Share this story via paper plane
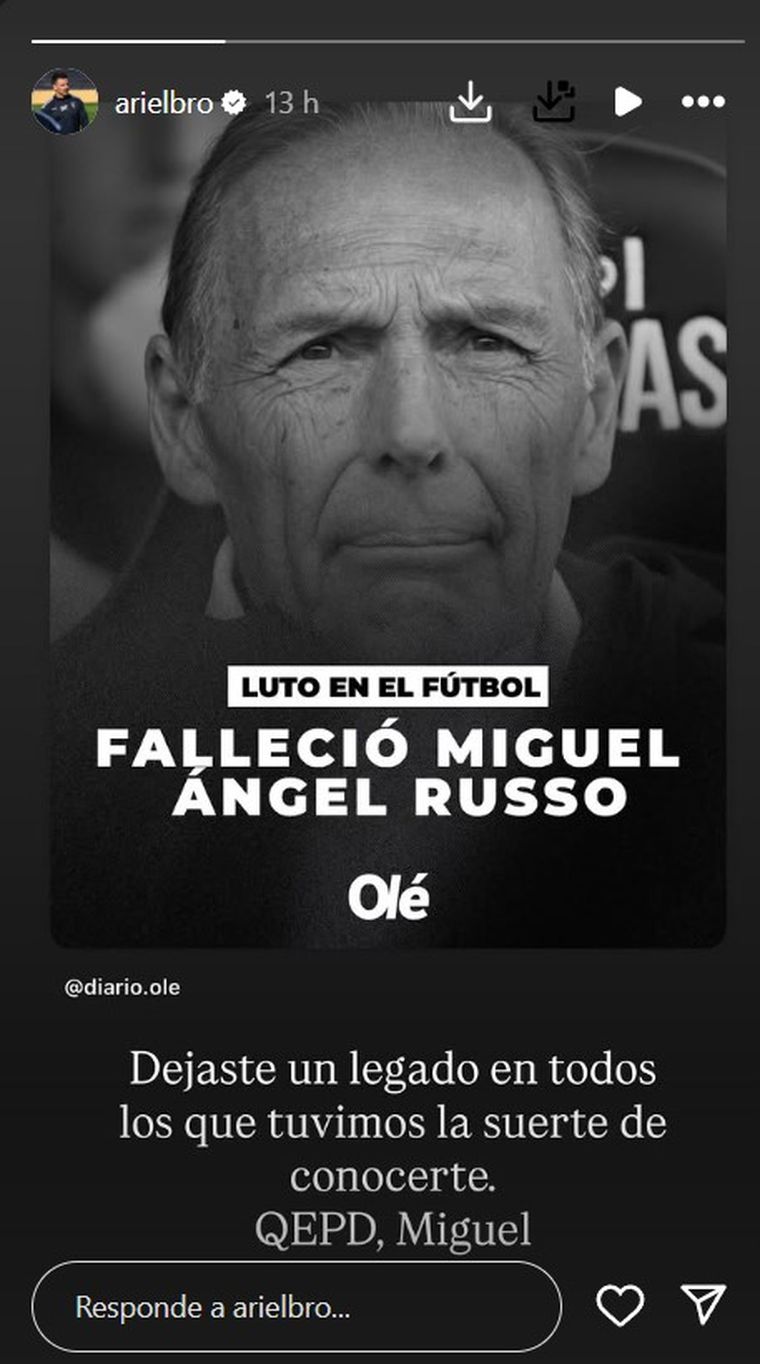 [x=703, y=1305]
